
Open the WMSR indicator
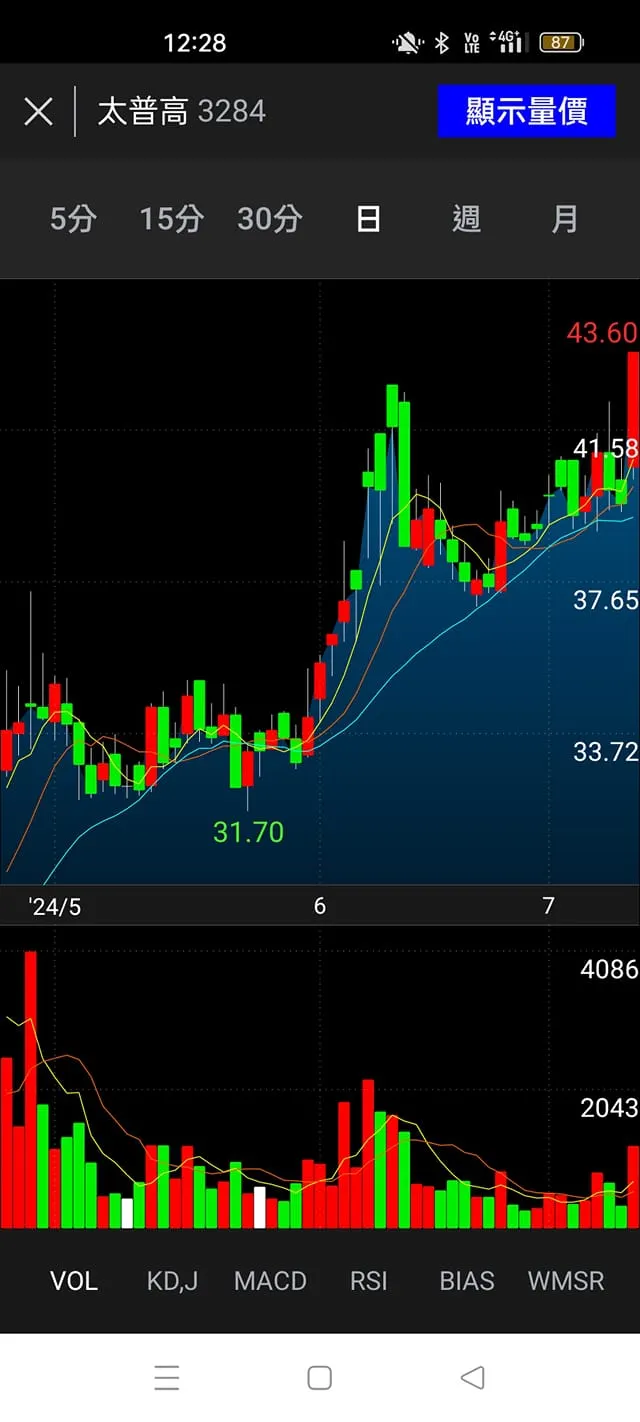[x=566, y=1281]
